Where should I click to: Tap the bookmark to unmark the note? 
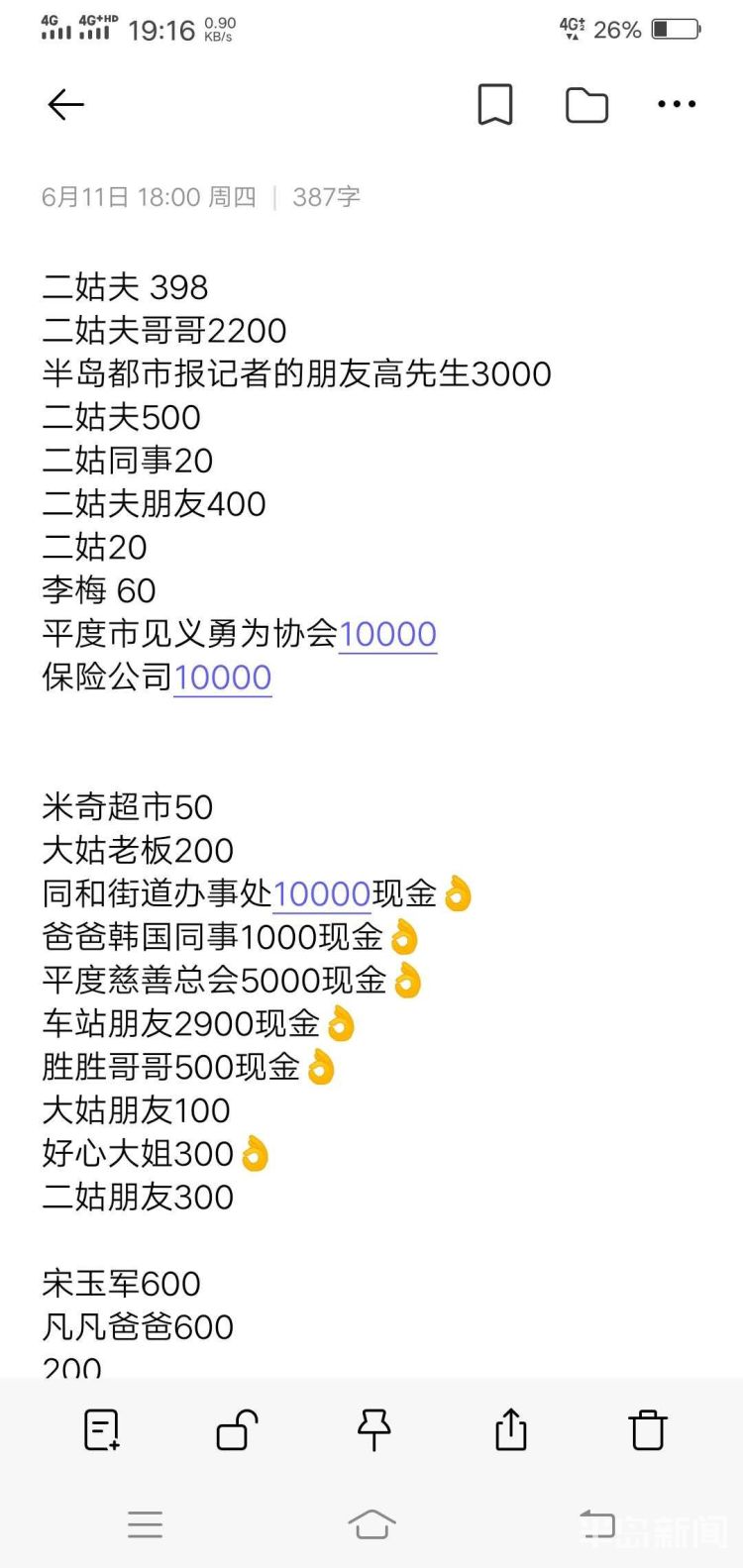(x=495, y=103)
